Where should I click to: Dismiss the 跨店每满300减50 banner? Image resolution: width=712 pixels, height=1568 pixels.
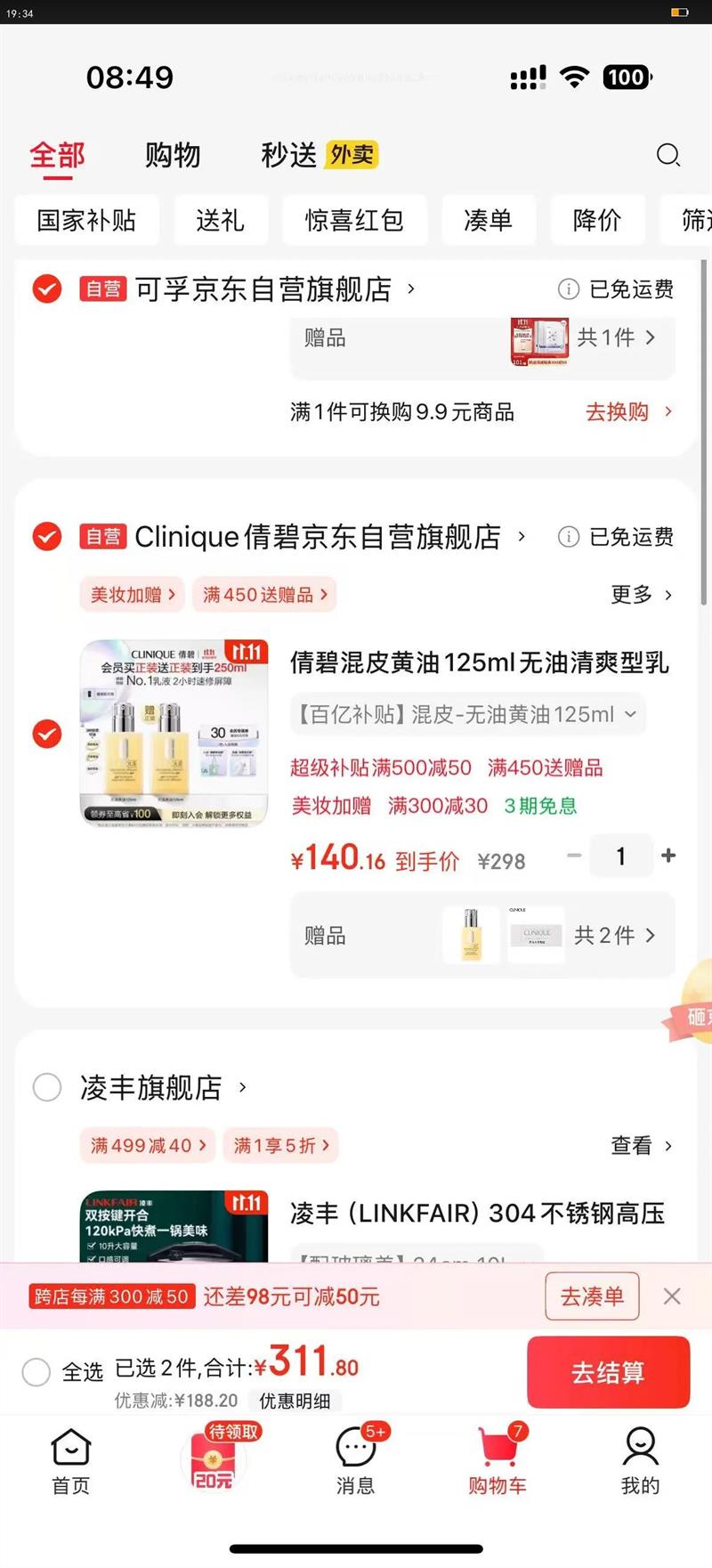click(x=672, y=1296)
